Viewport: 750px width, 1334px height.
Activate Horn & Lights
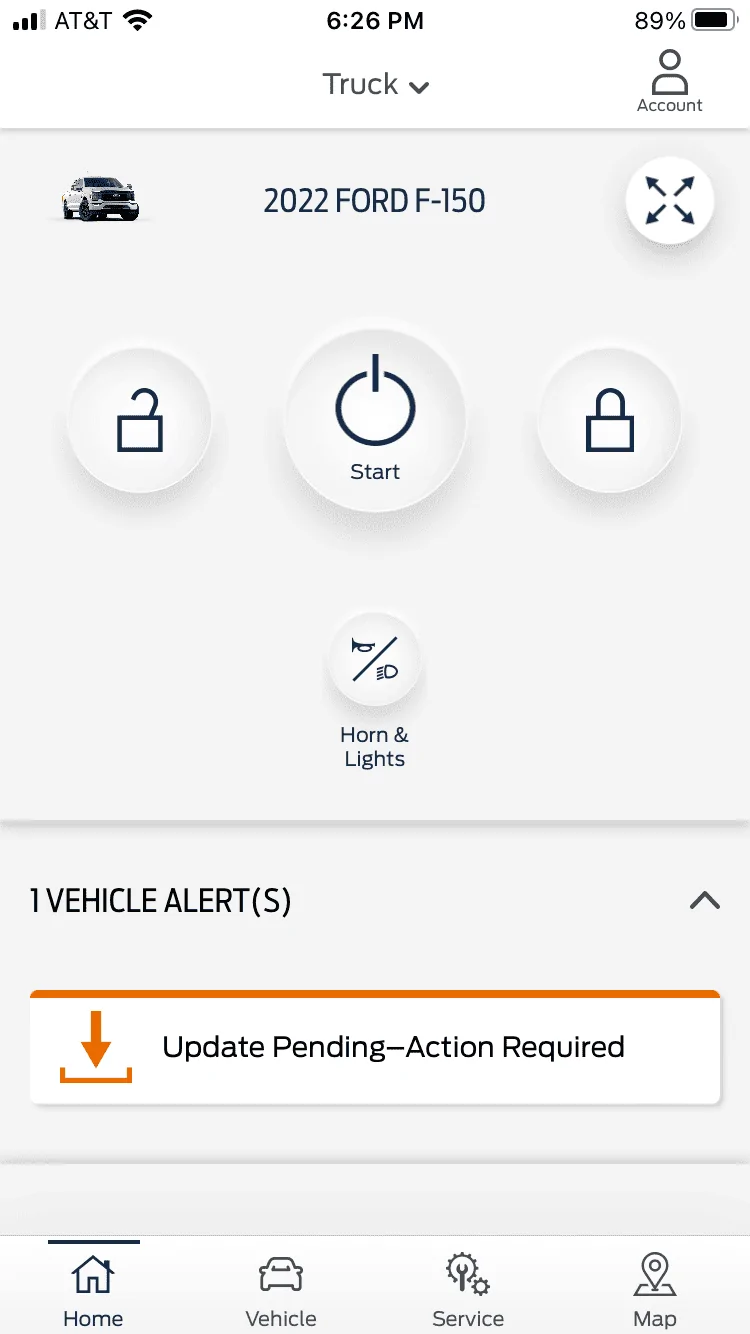click(375, 660)
